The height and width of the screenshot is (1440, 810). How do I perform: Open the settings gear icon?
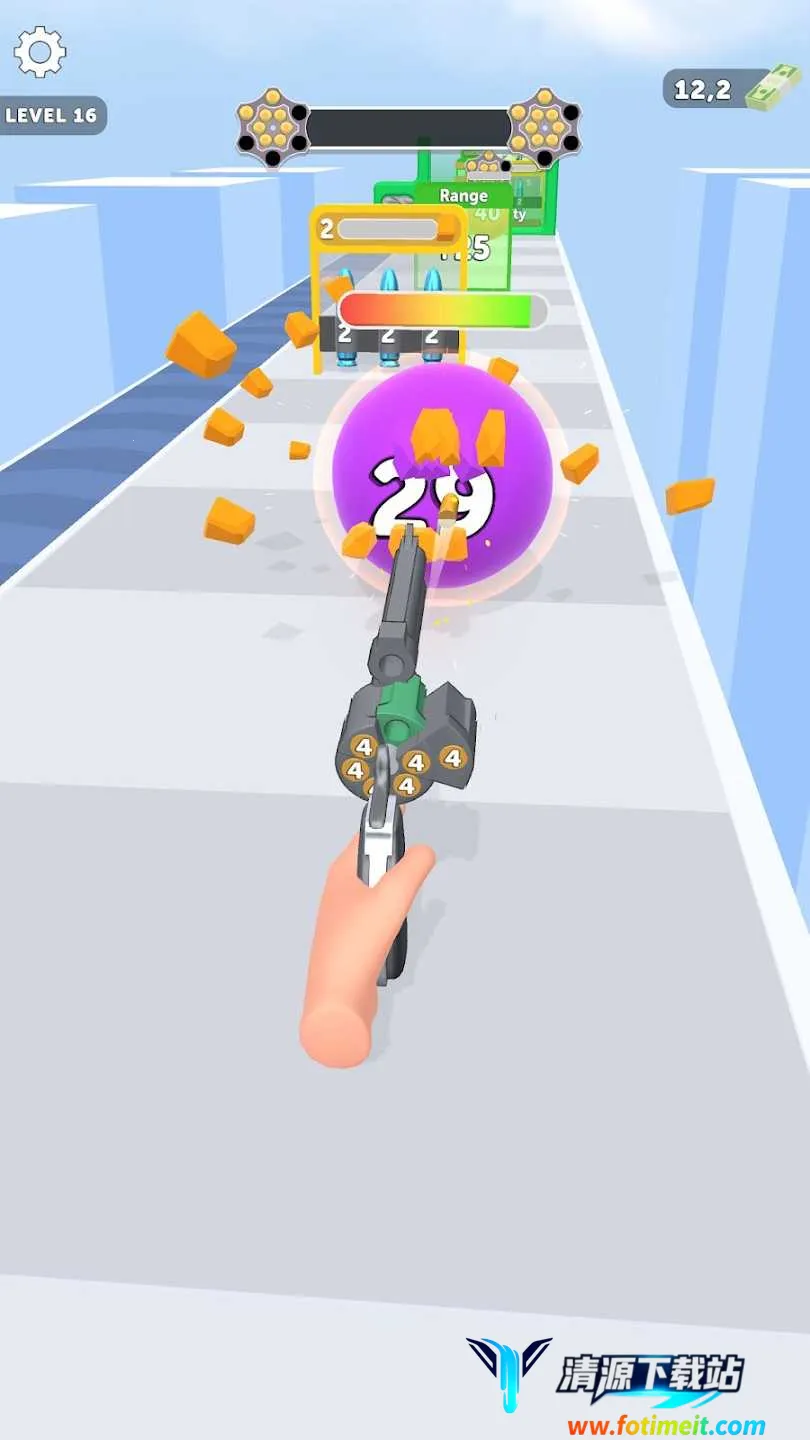pyautogui.click(x=40, y=52)
